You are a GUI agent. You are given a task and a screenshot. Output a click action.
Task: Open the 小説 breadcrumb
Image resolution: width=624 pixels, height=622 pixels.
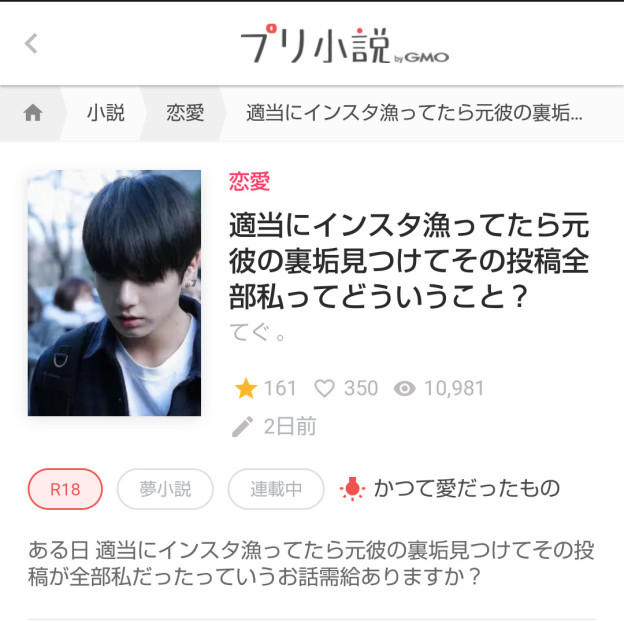coord(105,113)
